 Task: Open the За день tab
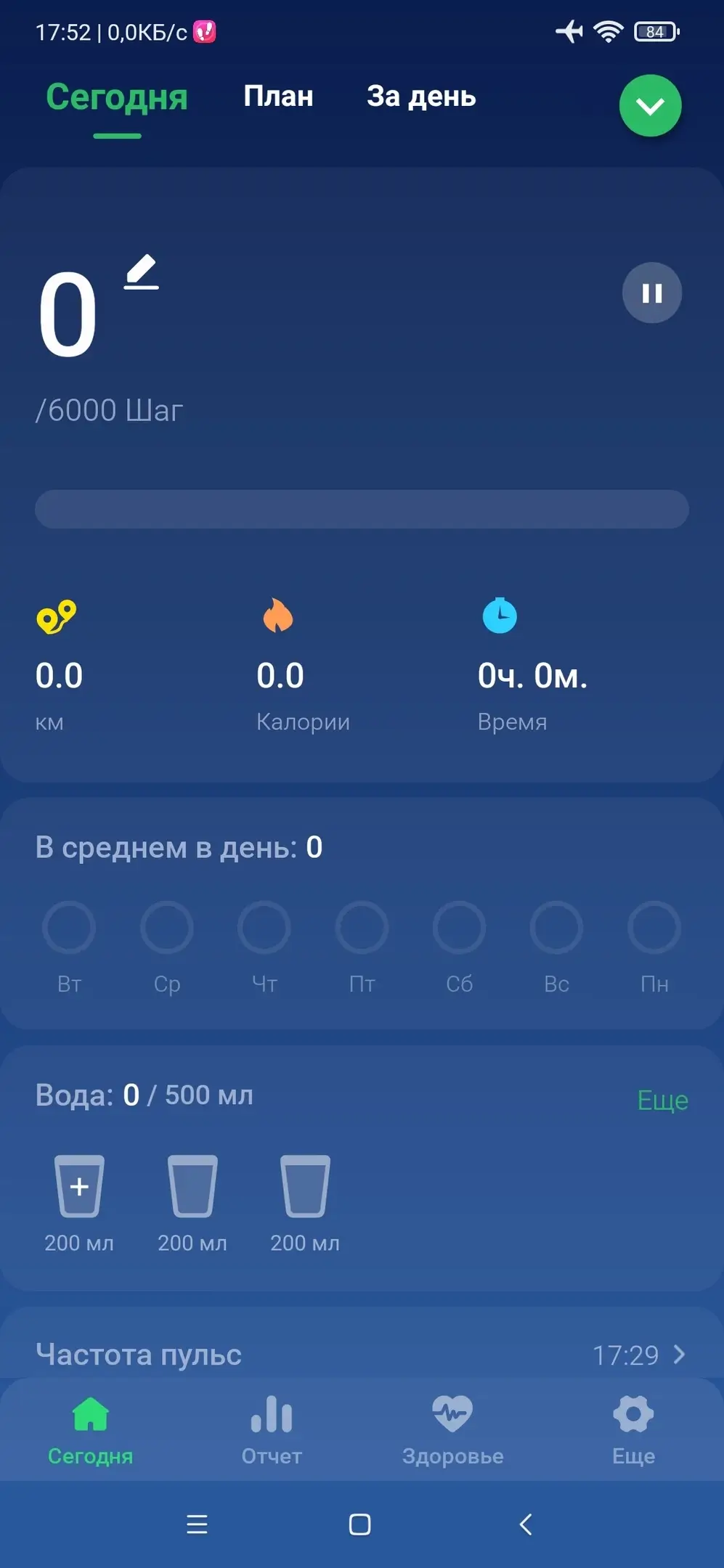(x=421, y=97)
